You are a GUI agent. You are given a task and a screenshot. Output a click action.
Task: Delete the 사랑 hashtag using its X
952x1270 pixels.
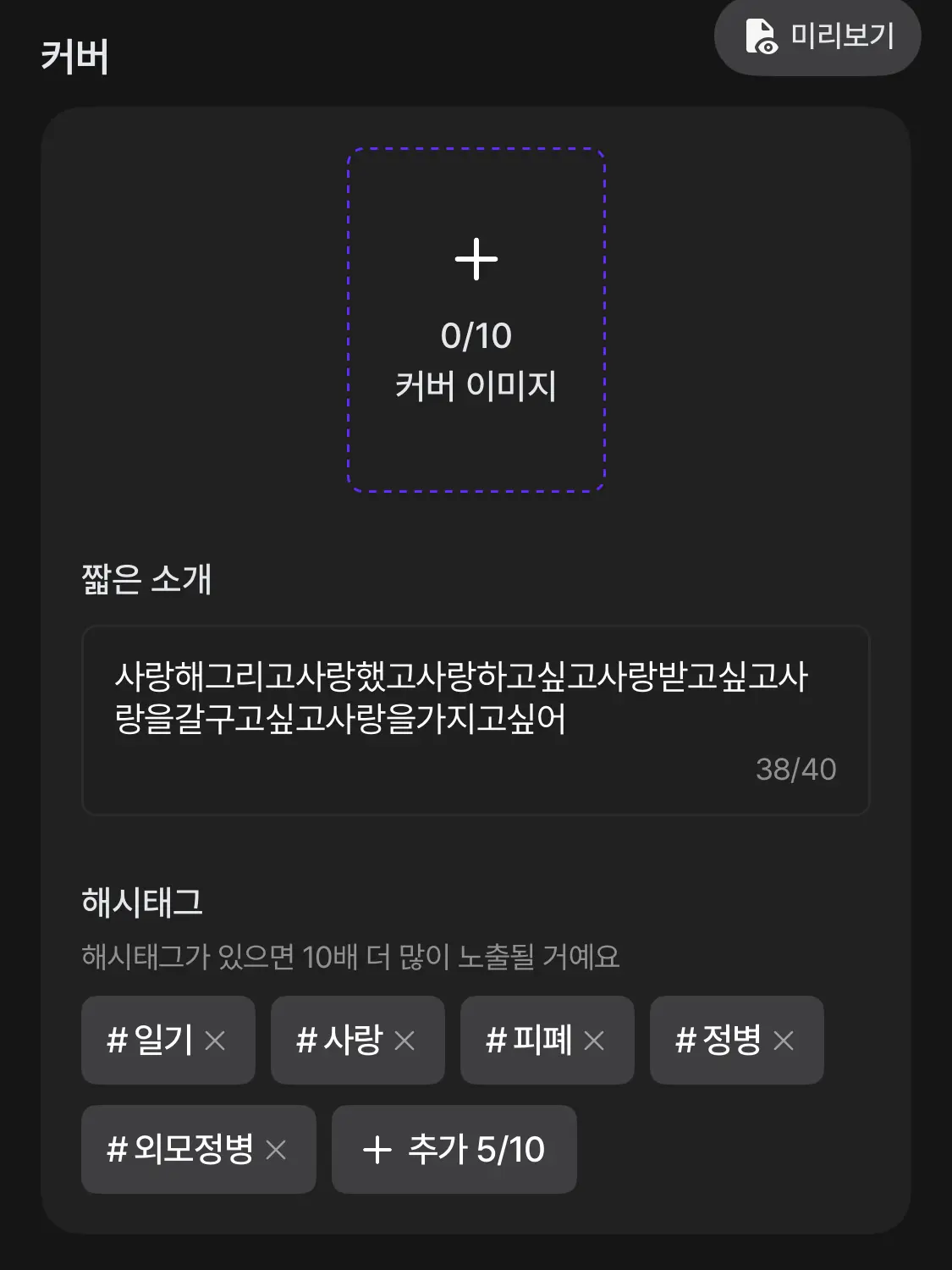[405, 1040]
